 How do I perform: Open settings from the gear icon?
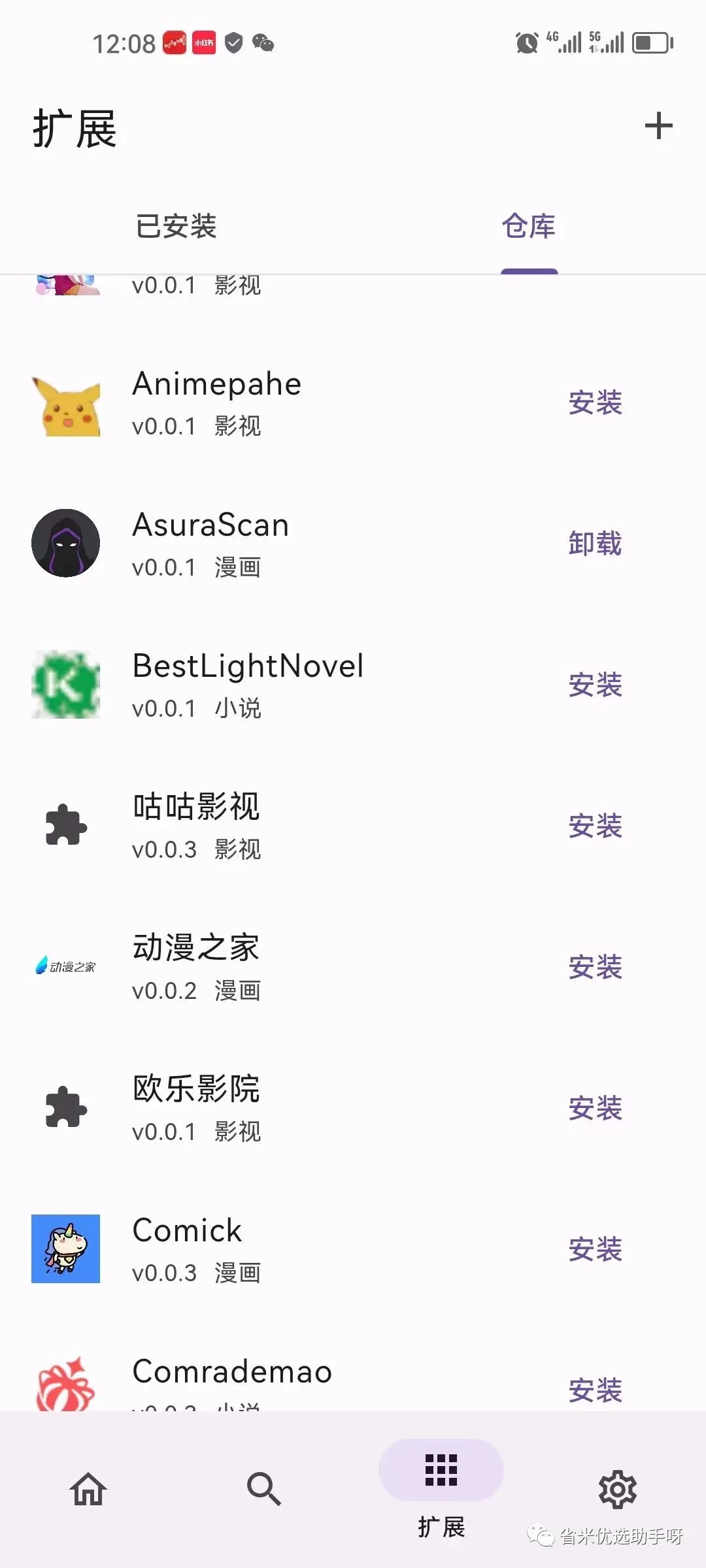click(617, 1490)
